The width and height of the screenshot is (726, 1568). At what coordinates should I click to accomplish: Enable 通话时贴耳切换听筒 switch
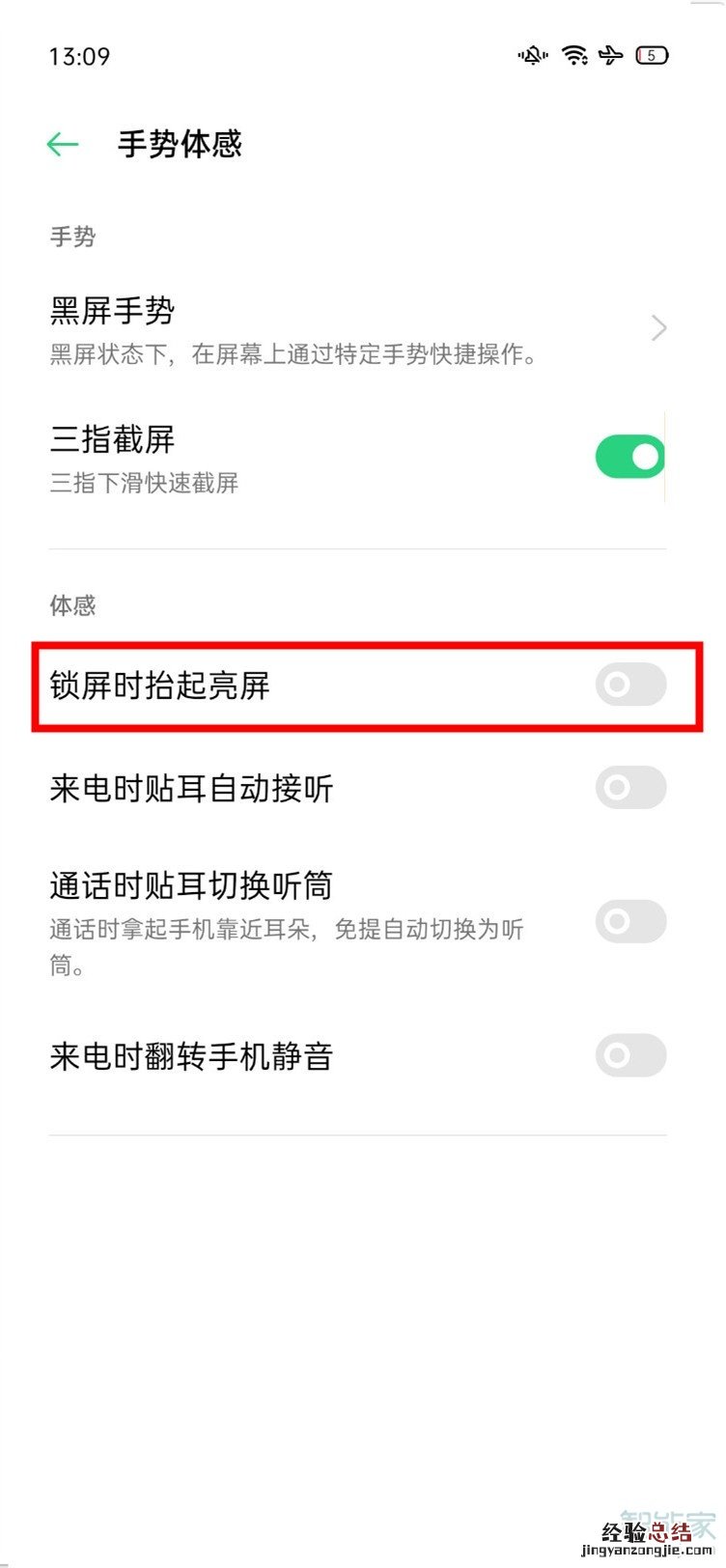coord(630,921)
